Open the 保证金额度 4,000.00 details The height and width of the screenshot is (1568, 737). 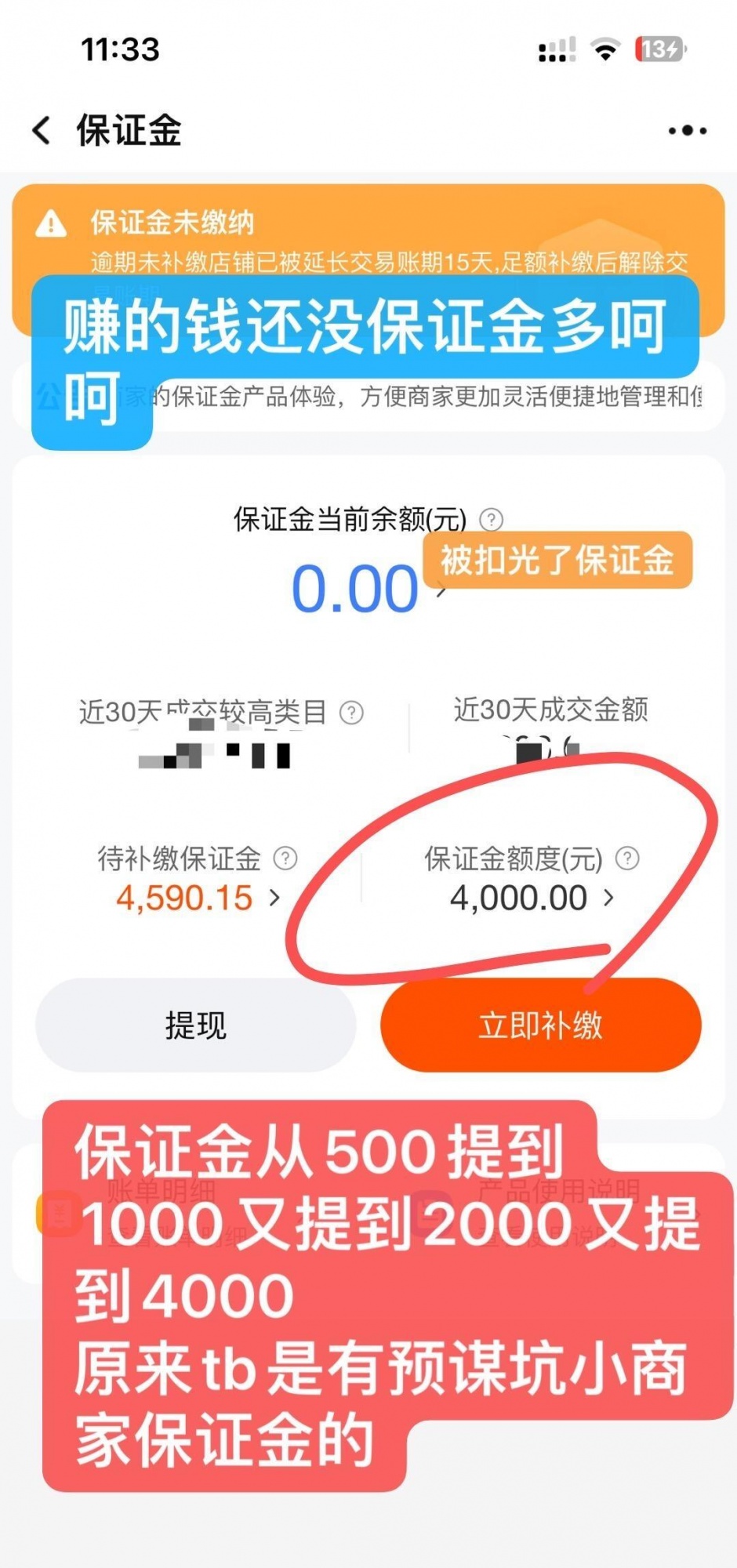(531, 898)
